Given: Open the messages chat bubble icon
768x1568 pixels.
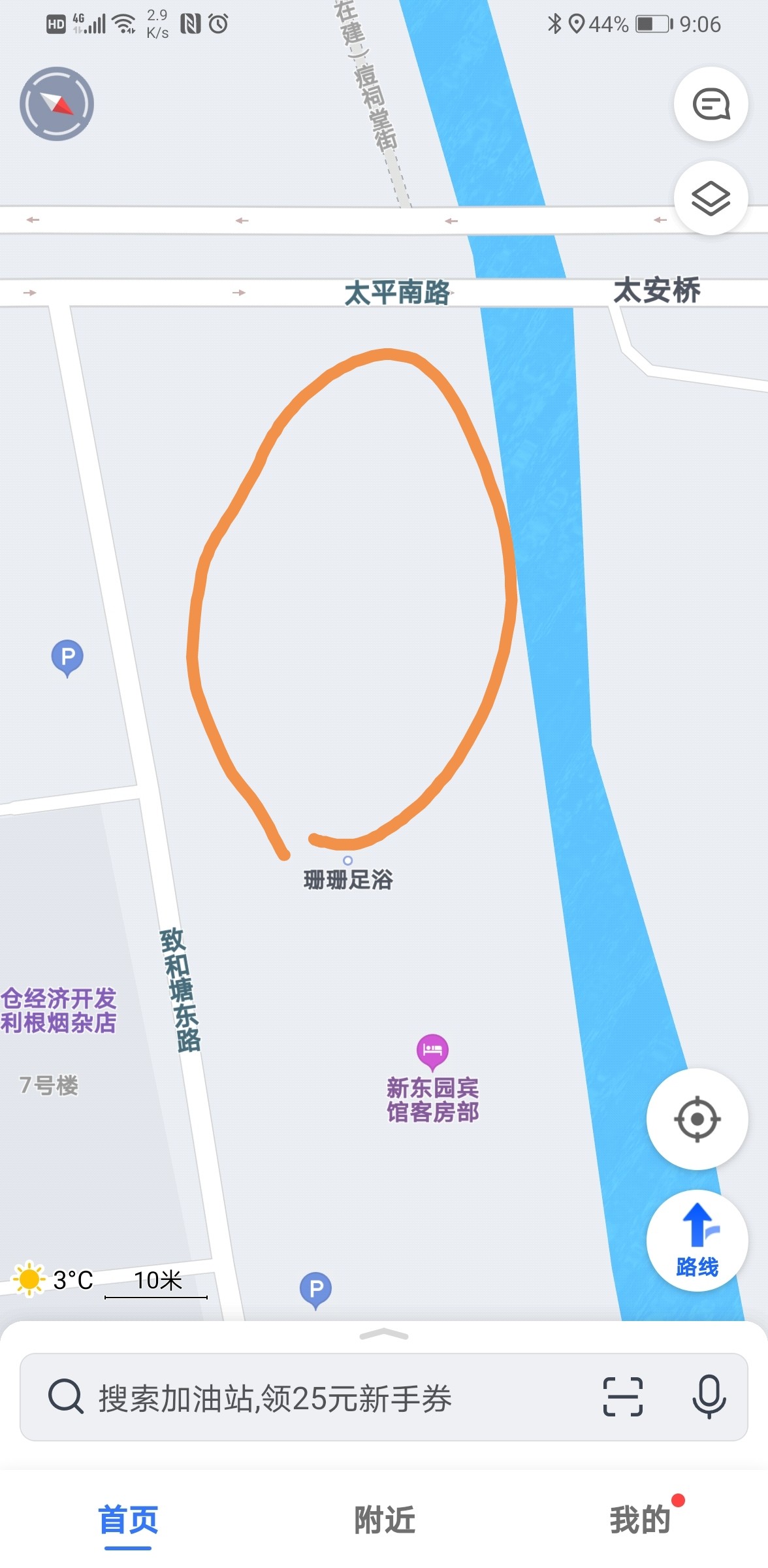Looking at the screenshot, I should click(711, 104).
